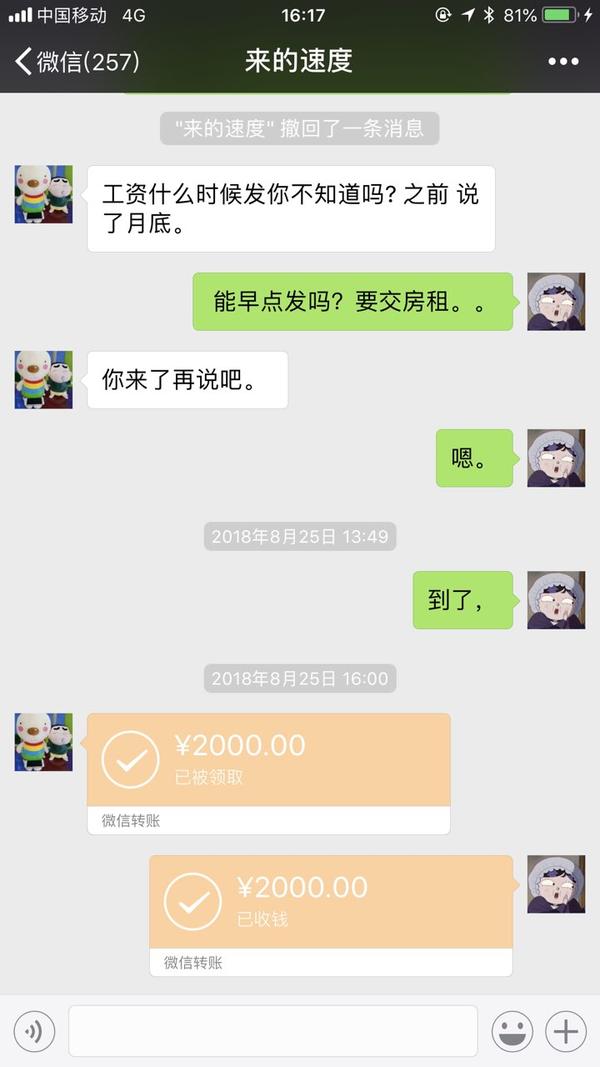Open the received ¥2000.00 transfer marked 已被领取

(x=268, y=760)
